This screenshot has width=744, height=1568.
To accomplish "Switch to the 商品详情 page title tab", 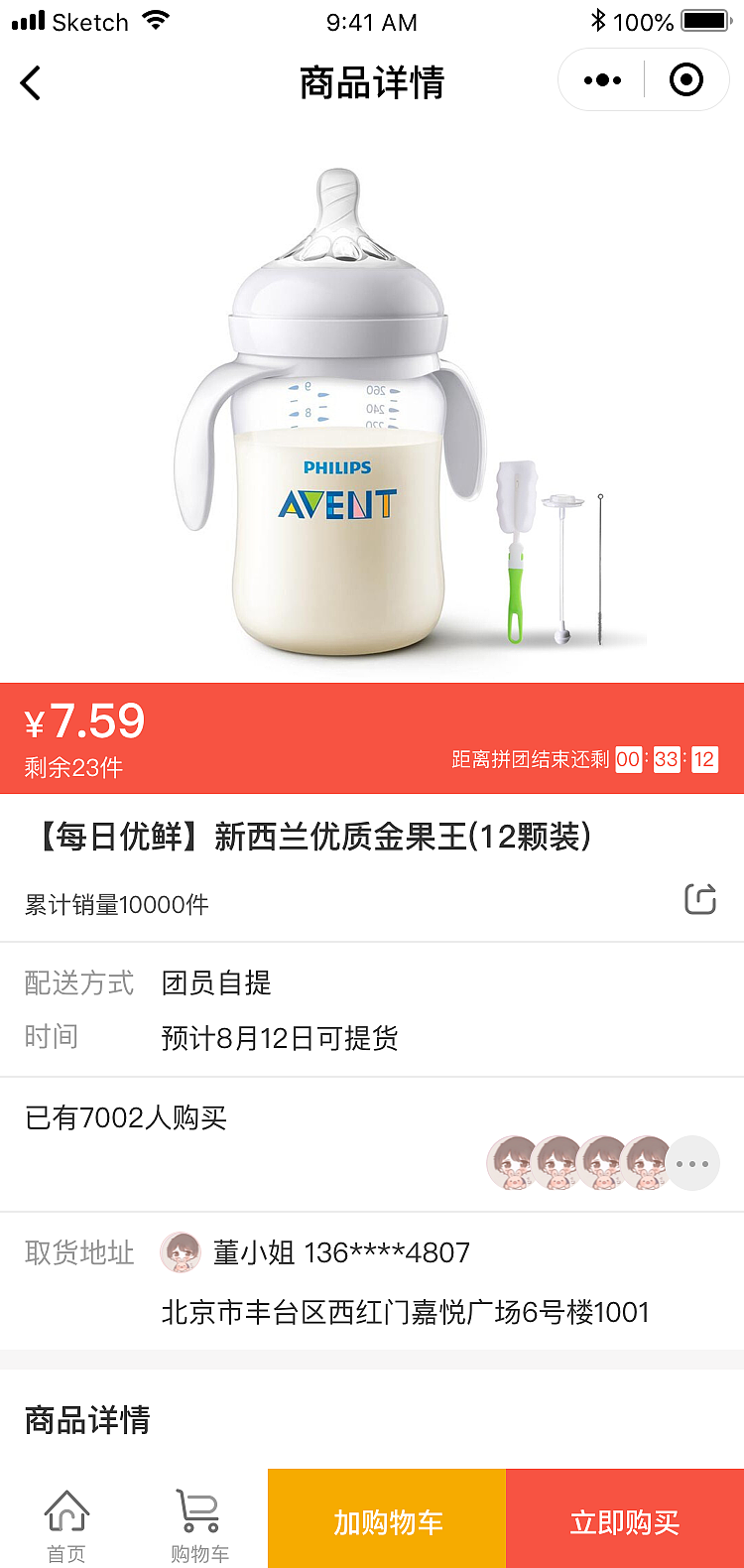I will tap(371, 82).
